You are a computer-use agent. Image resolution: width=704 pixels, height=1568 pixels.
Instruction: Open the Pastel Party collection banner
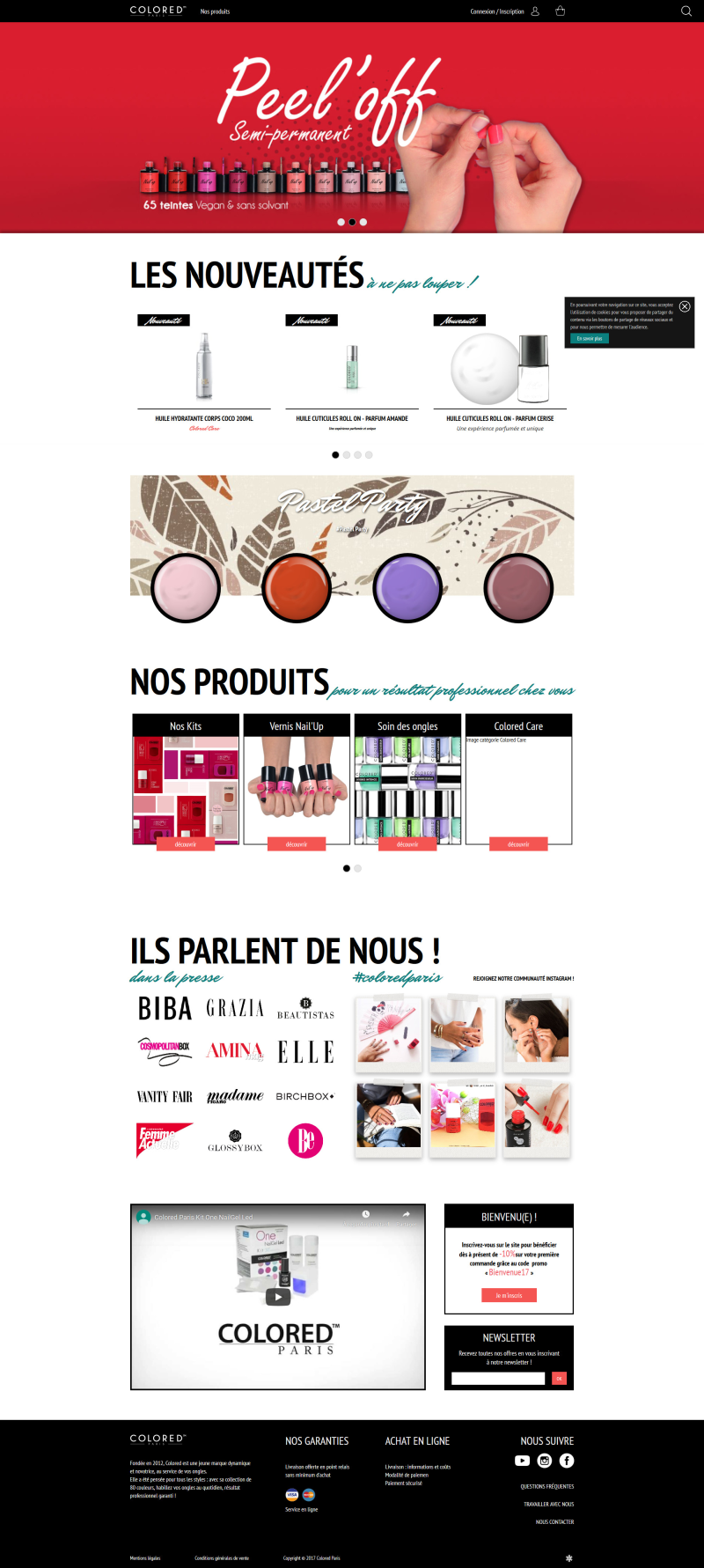click(352, 535)
